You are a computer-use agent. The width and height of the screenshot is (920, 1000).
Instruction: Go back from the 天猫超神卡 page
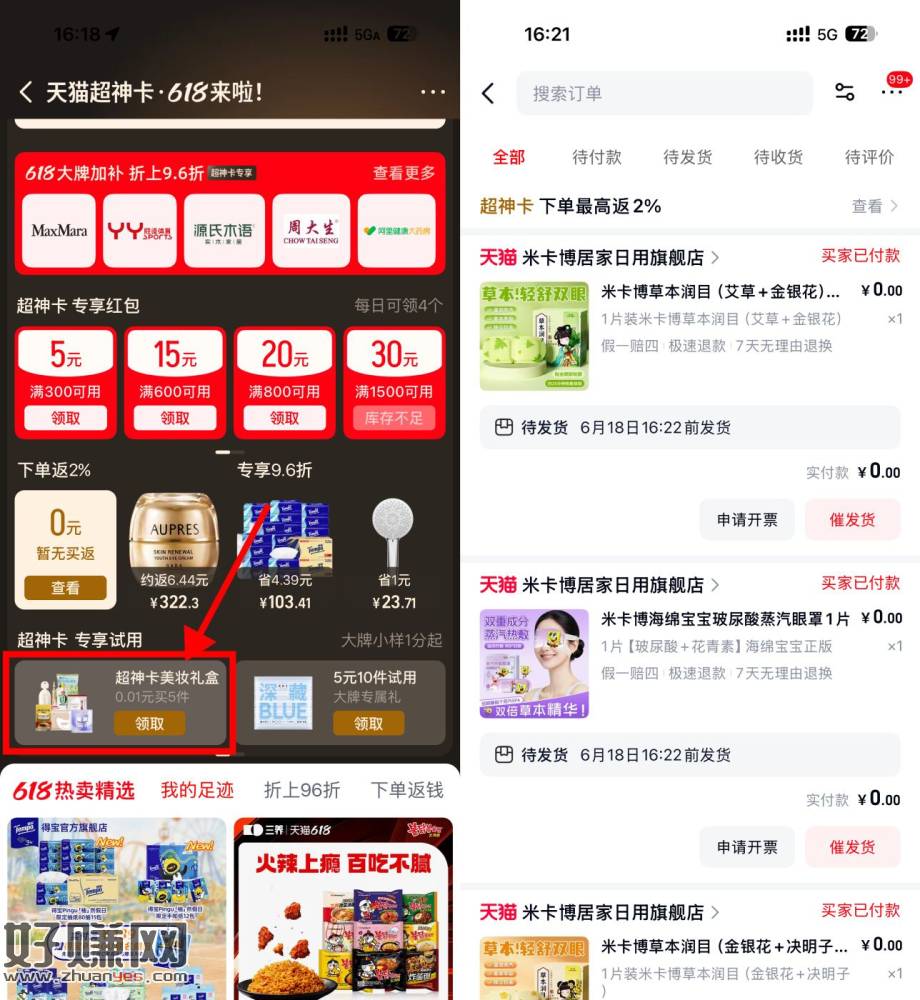click(26, 92)
